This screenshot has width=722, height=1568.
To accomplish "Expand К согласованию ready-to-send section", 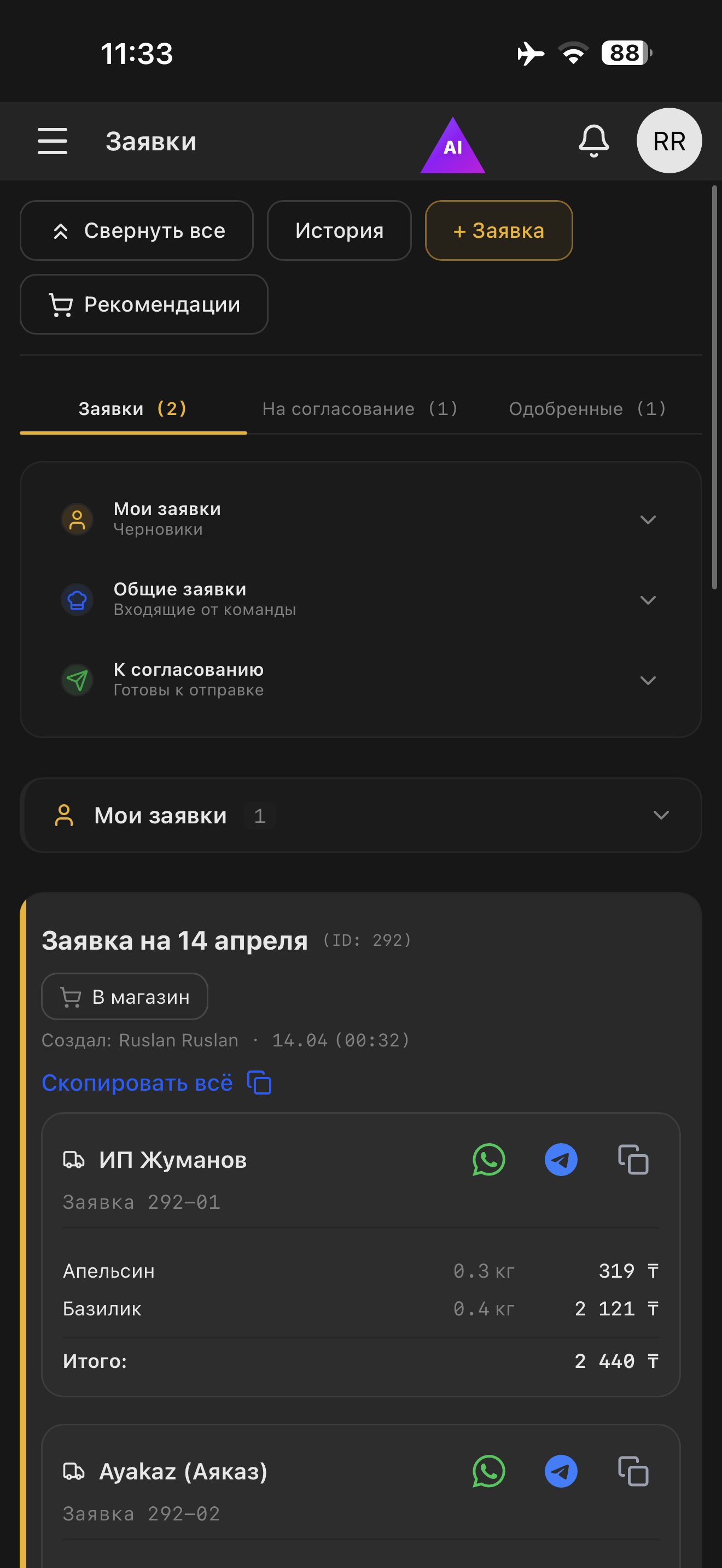I will (x=648, y=681).
